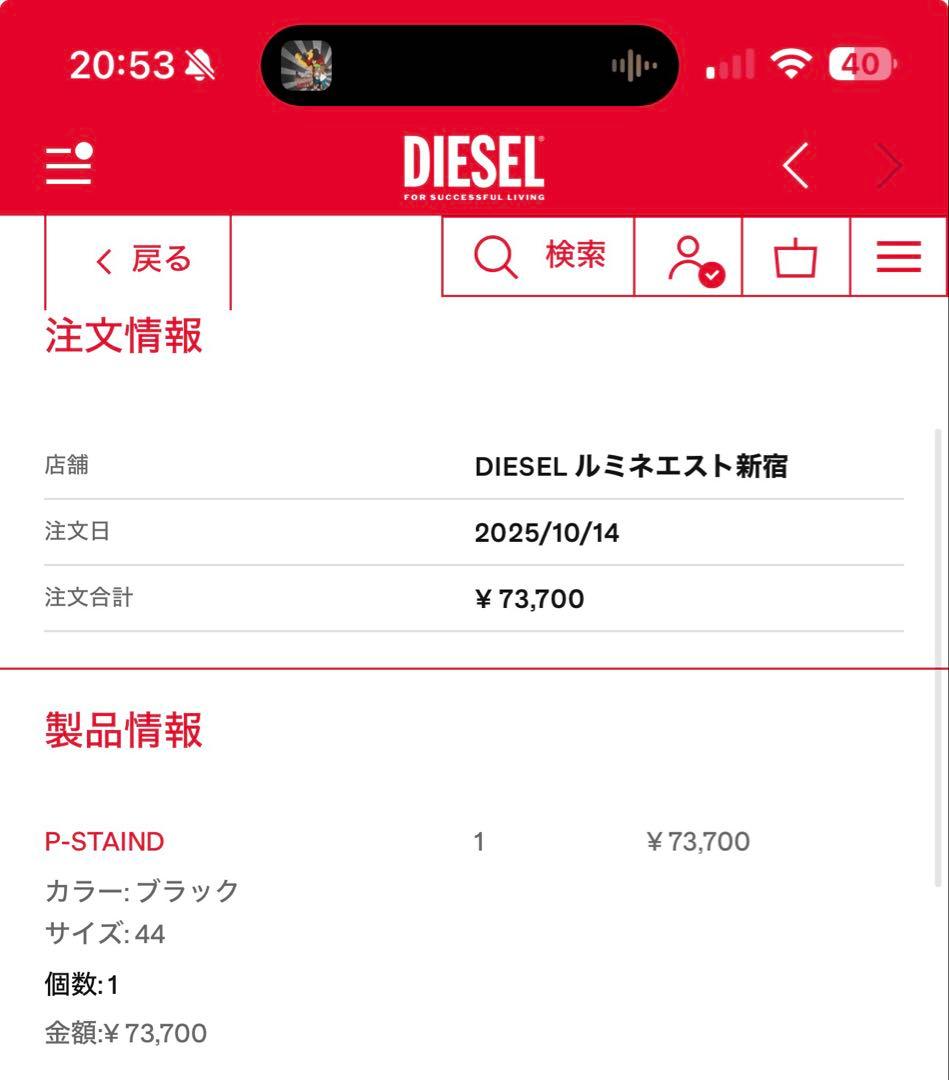Open the top-left red navigation menu icon
This screenshot has width=949, height=1080.
(x=67, y=165)
